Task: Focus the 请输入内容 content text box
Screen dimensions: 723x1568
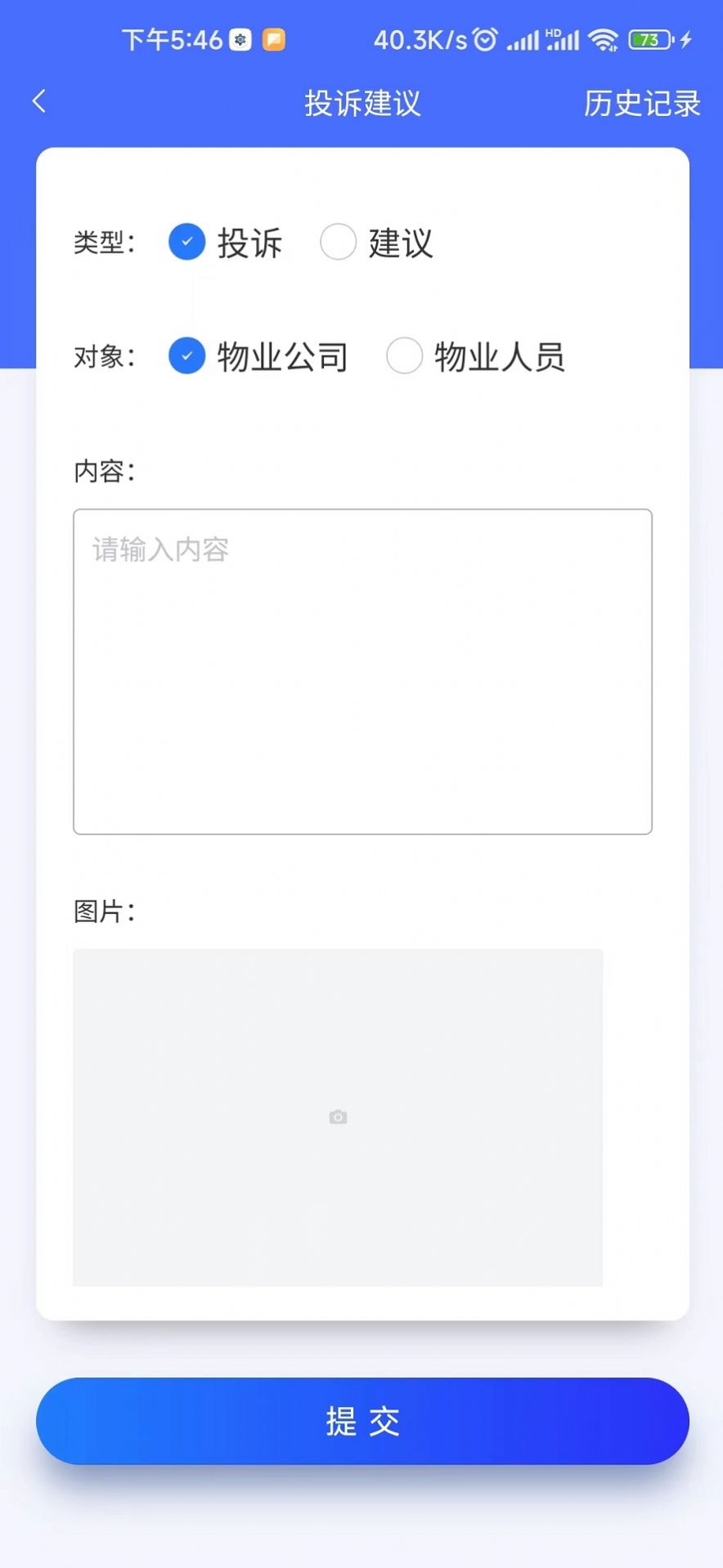Action: click(x=362, y=670)
